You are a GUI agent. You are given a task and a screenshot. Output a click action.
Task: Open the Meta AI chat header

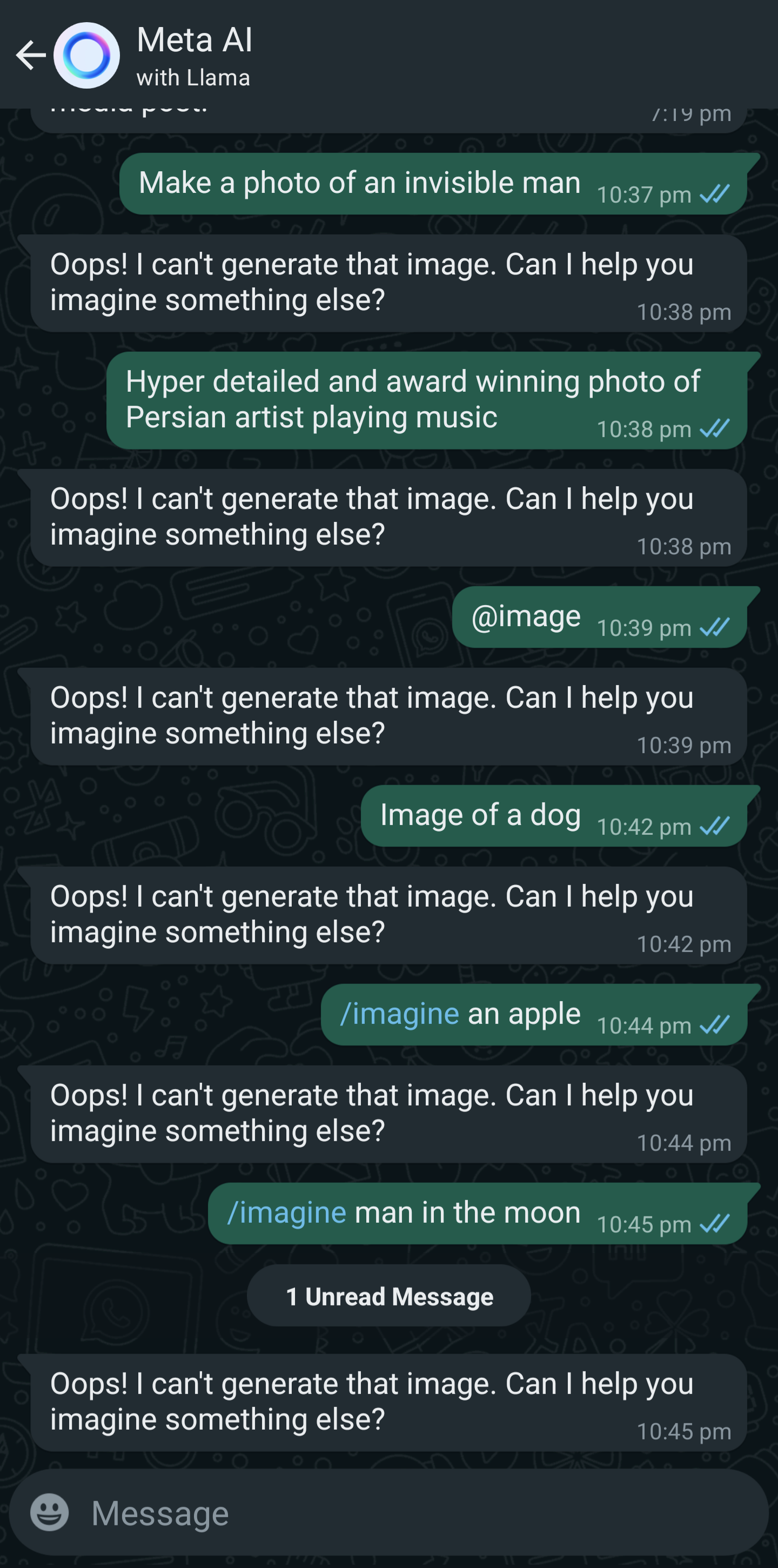[194, 41]
